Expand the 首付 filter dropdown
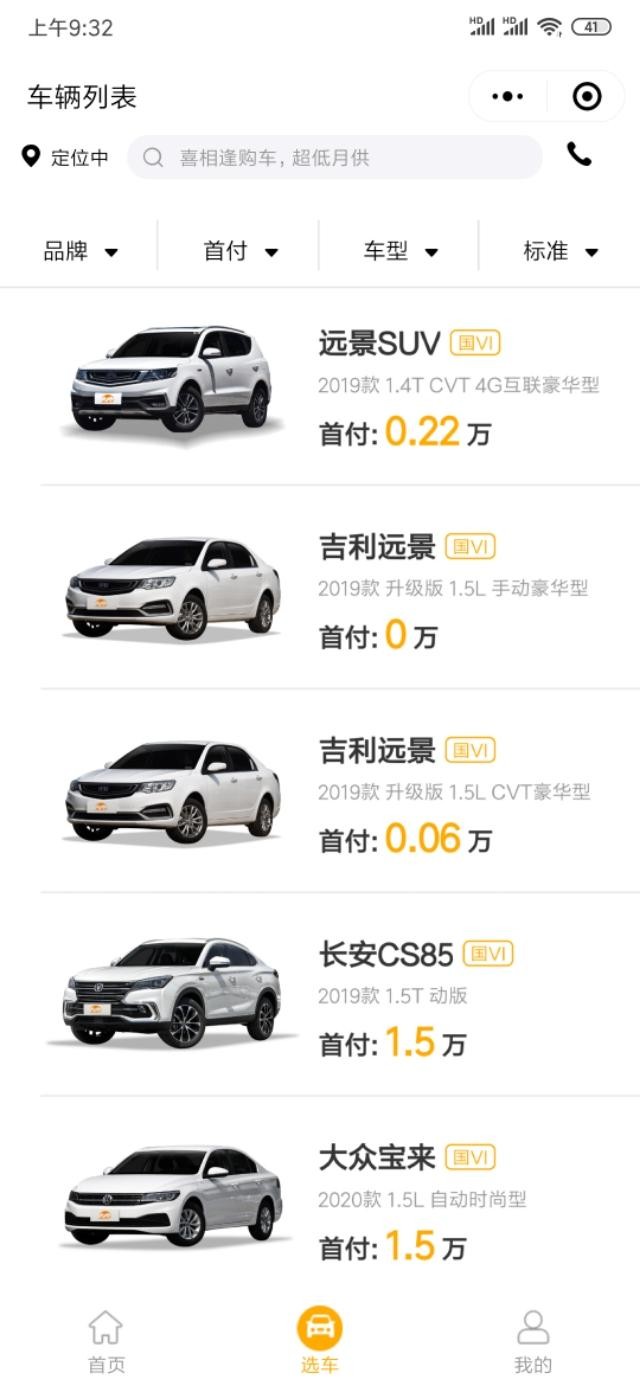This screenshot has width=640, height=1386. (240, 251)
